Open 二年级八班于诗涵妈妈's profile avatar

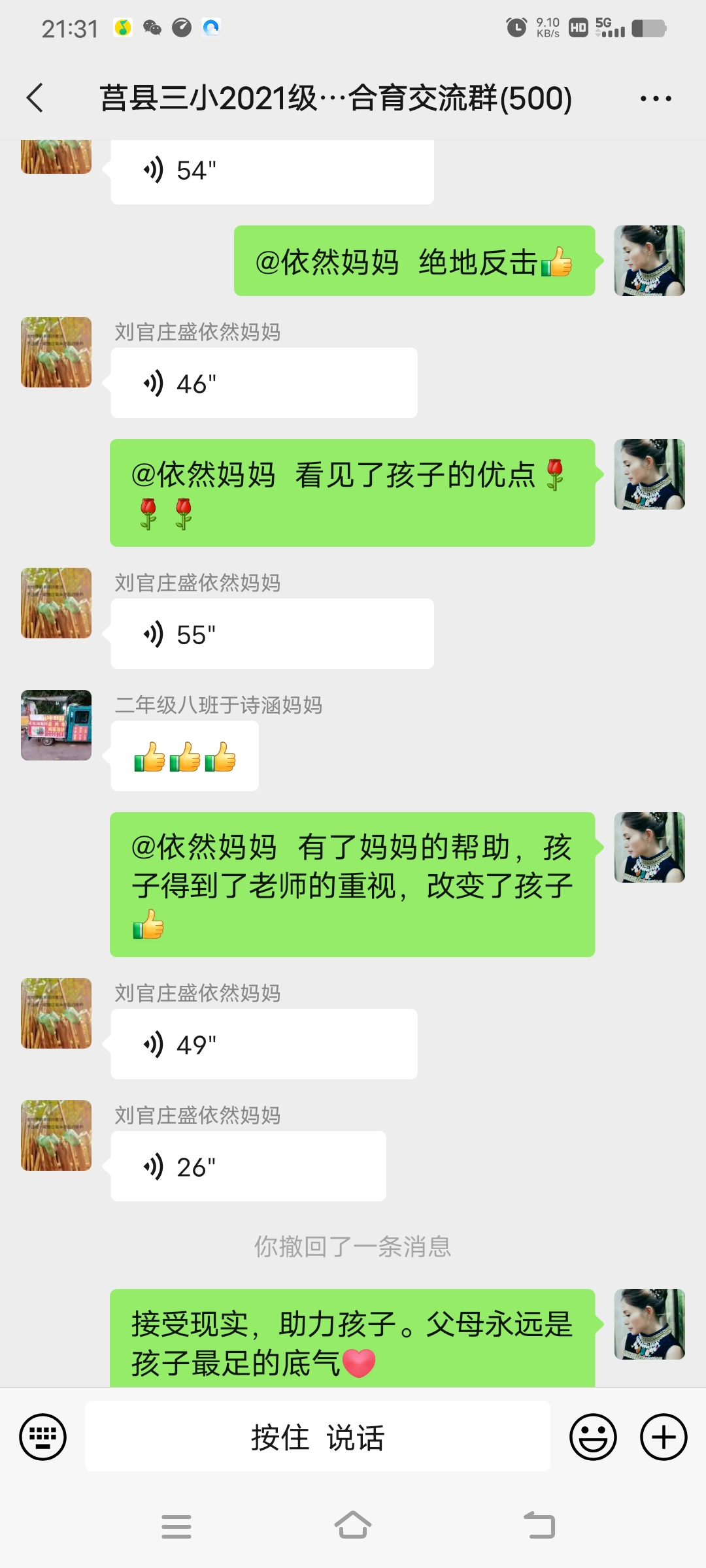(56, 726)
